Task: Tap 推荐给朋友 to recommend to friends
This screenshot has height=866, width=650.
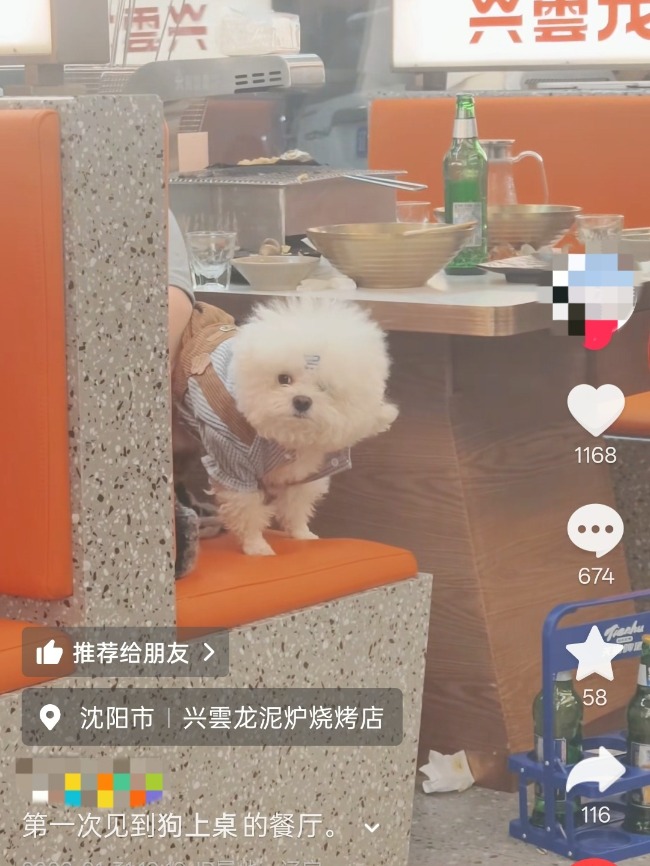Action: pyautogui.click(x=126, y=653)
